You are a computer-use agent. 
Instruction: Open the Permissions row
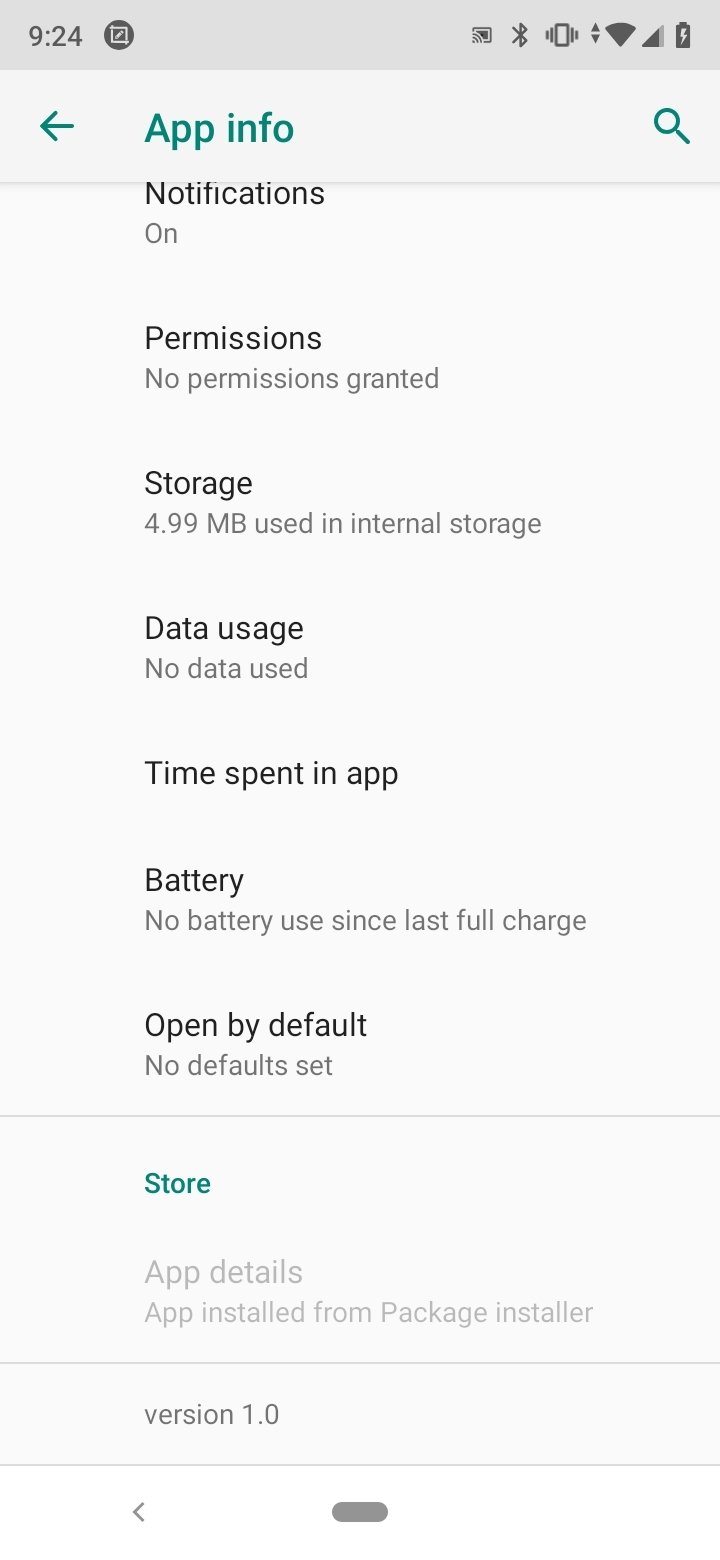pyautogui.click(x=360, y=357)
